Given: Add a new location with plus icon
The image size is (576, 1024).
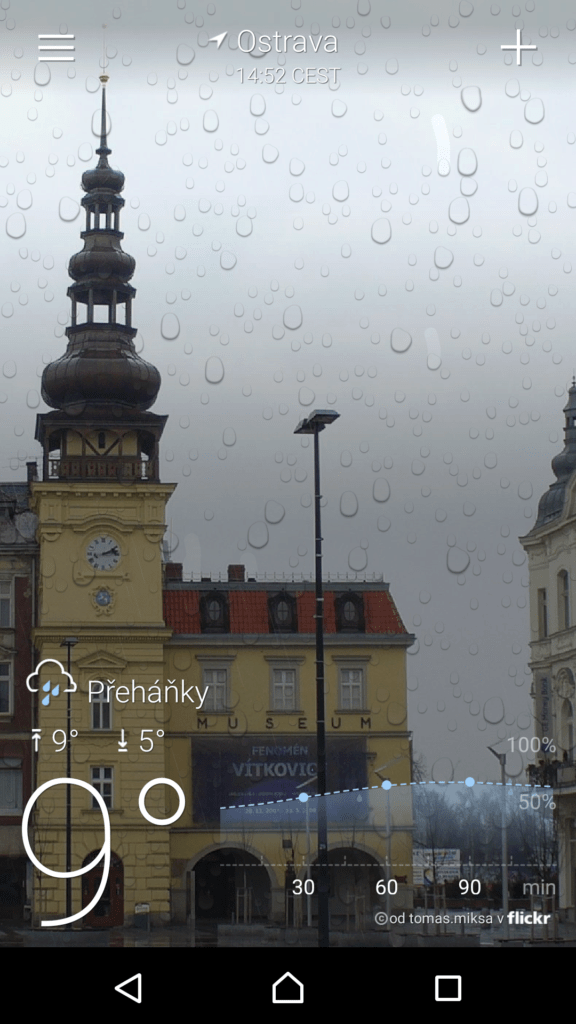Looking at the screenshot, I should point(519,47).
